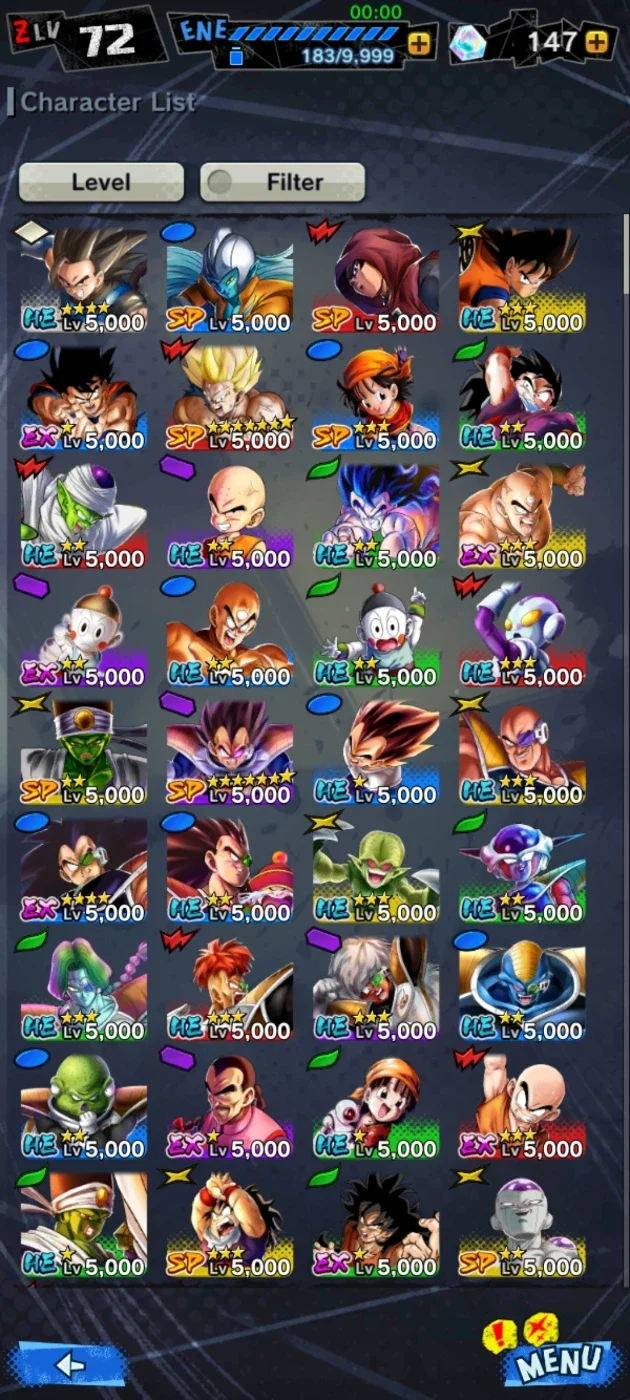Open the seven-star Super Saiyan Goku SP tile
The height and width of the screenshot is (1400, 630).
tap(230, 396)
